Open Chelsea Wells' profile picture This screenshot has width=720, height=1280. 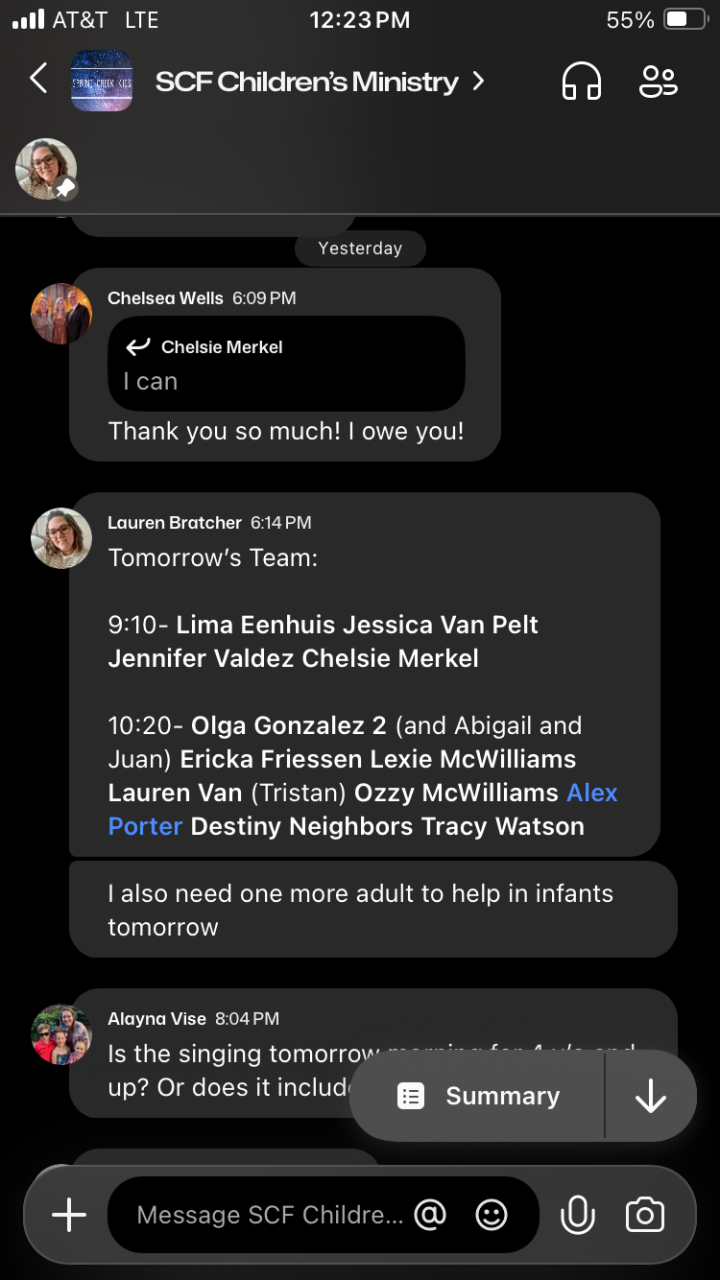pos(61,313)
